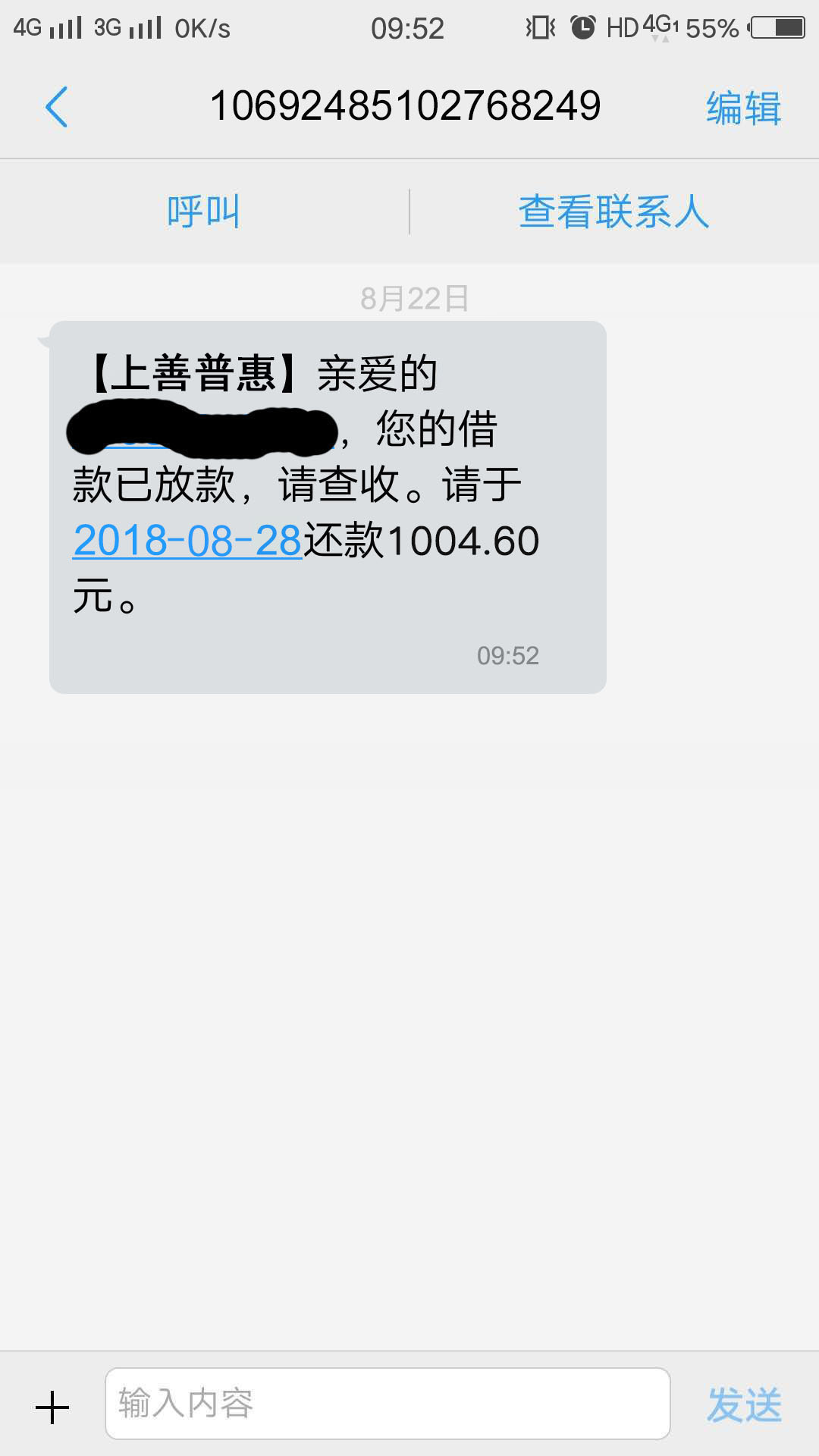Tap 编辑 to edit the conversation
The width and height of the screenshot is (819, 1456).
[x=743, y=107]
